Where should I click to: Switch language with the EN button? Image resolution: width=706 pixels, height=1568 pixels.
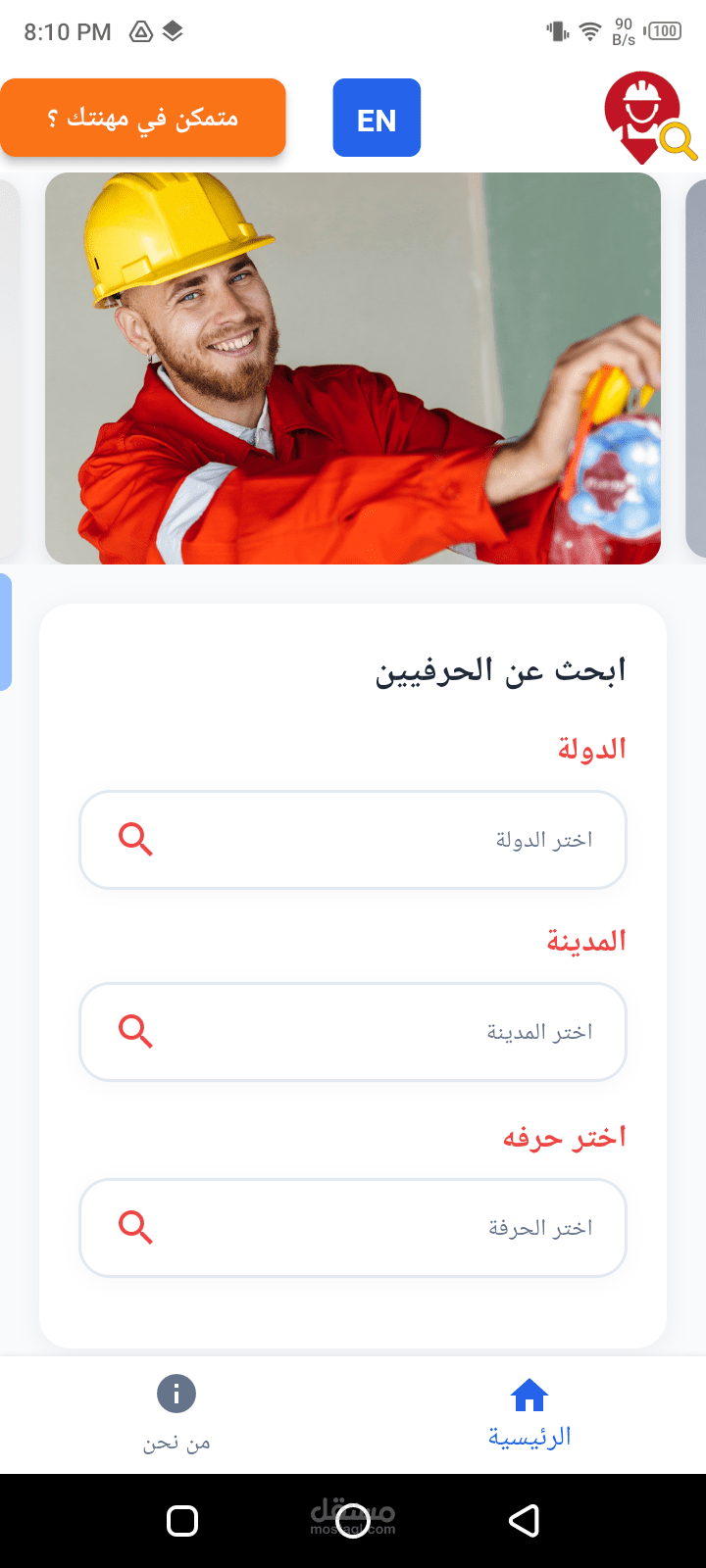click(377, 118)
